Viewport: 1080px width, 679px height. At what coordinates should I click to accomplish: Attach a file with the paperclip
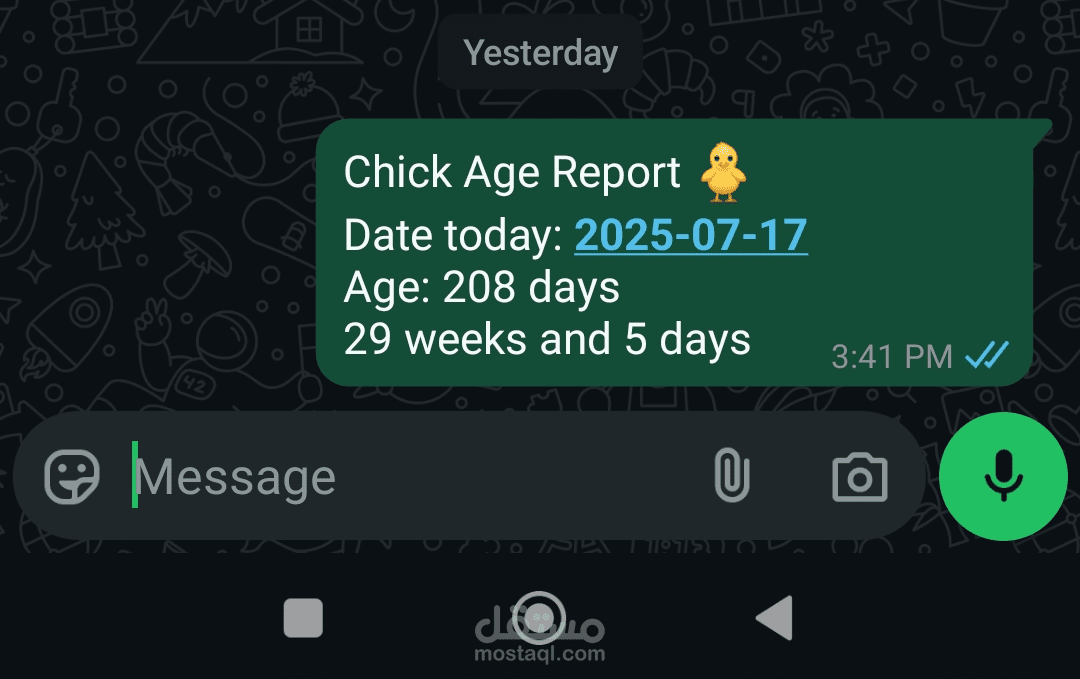tap(732, 476)
